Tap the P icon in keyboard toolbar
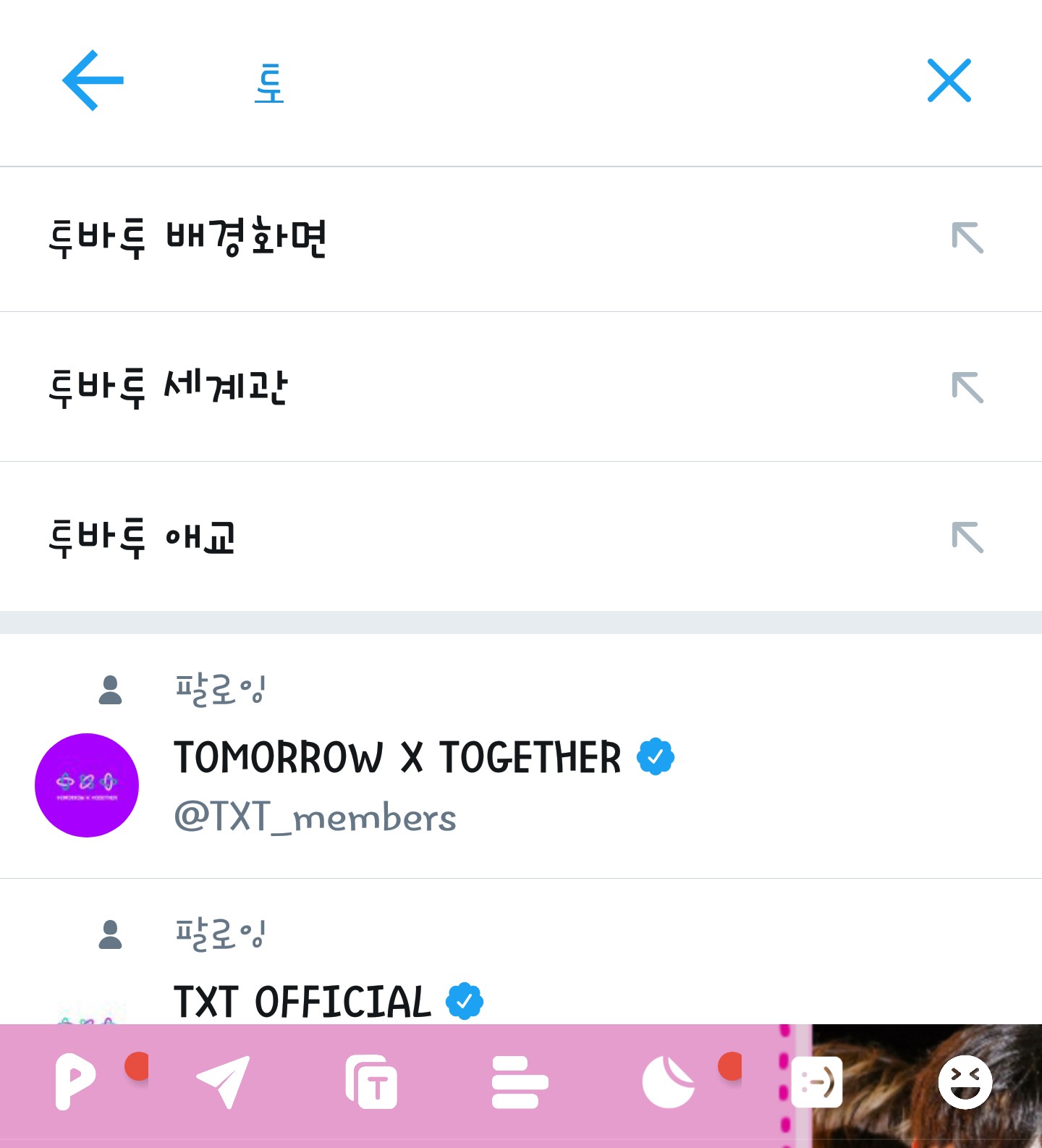The width and height of the screenshot is (1042, 1148). pos(75,1082)
